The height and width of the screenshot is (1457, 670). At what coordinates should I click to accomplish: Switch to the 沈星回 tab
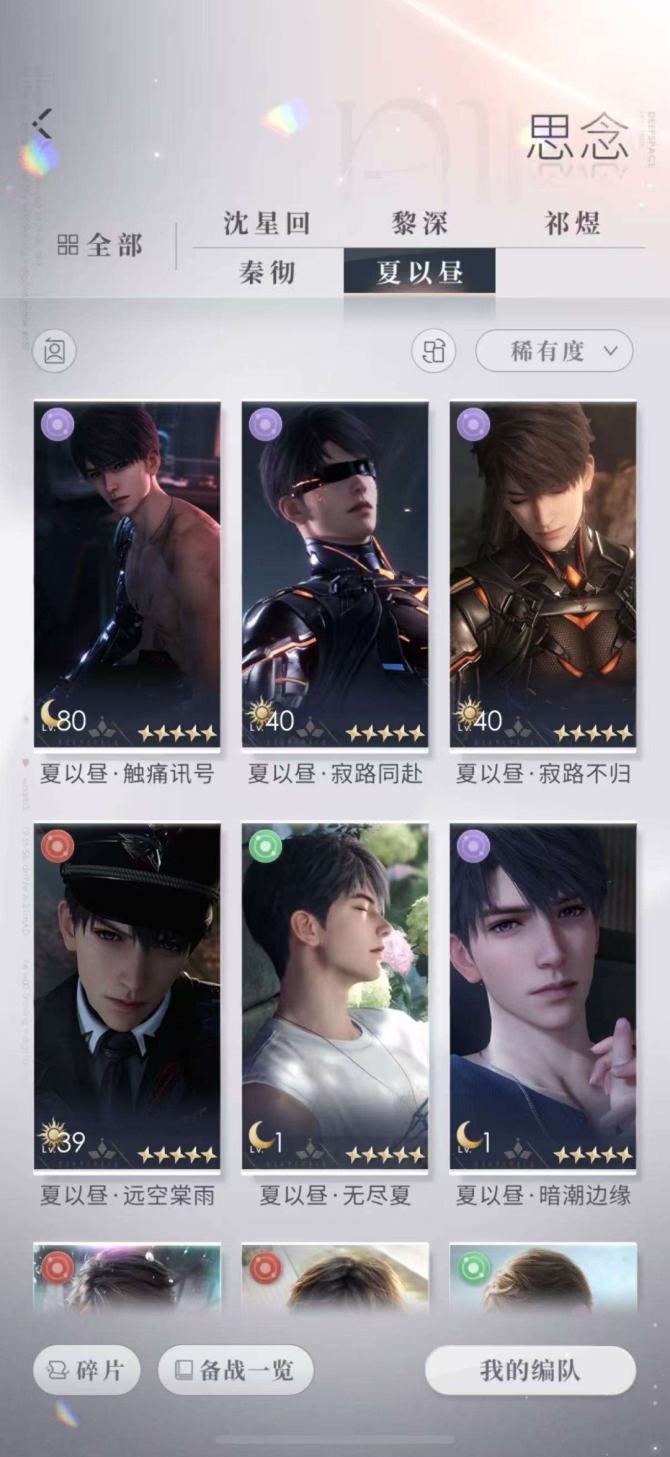click(x=267, y=223)
